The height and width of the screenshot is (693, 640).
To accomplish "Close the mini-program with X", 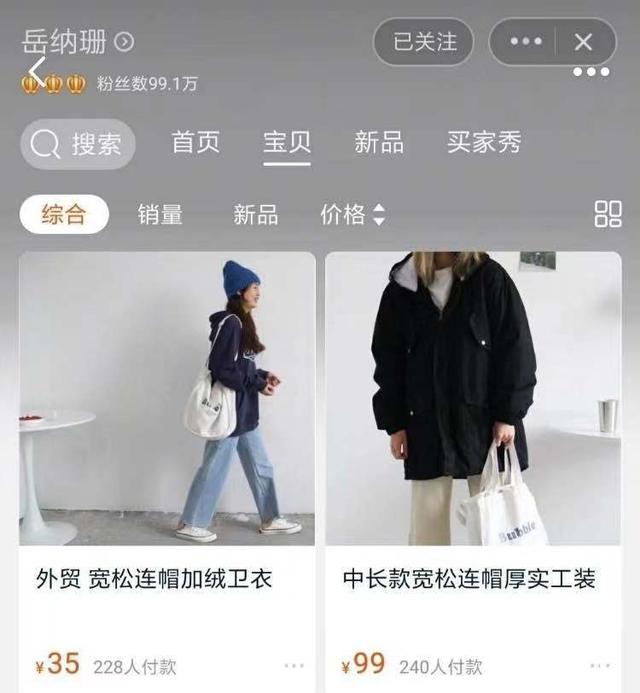I will 584,42.
